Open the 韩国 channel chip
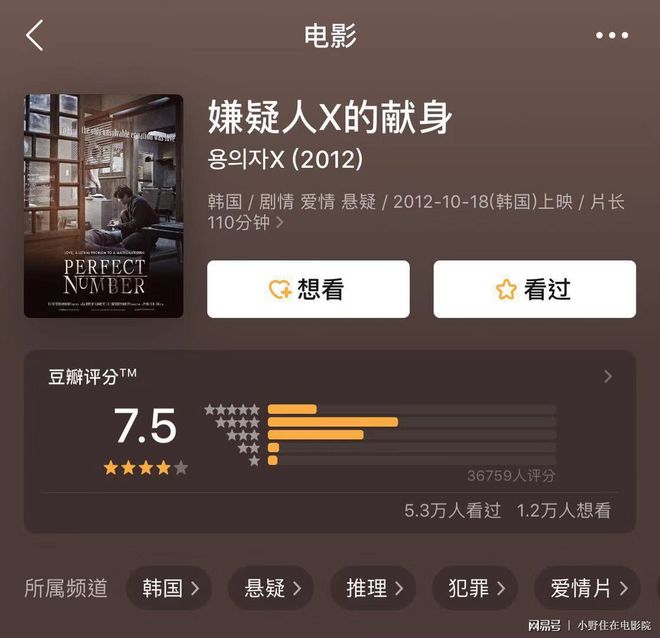660x638 pixels. [169, 588]
